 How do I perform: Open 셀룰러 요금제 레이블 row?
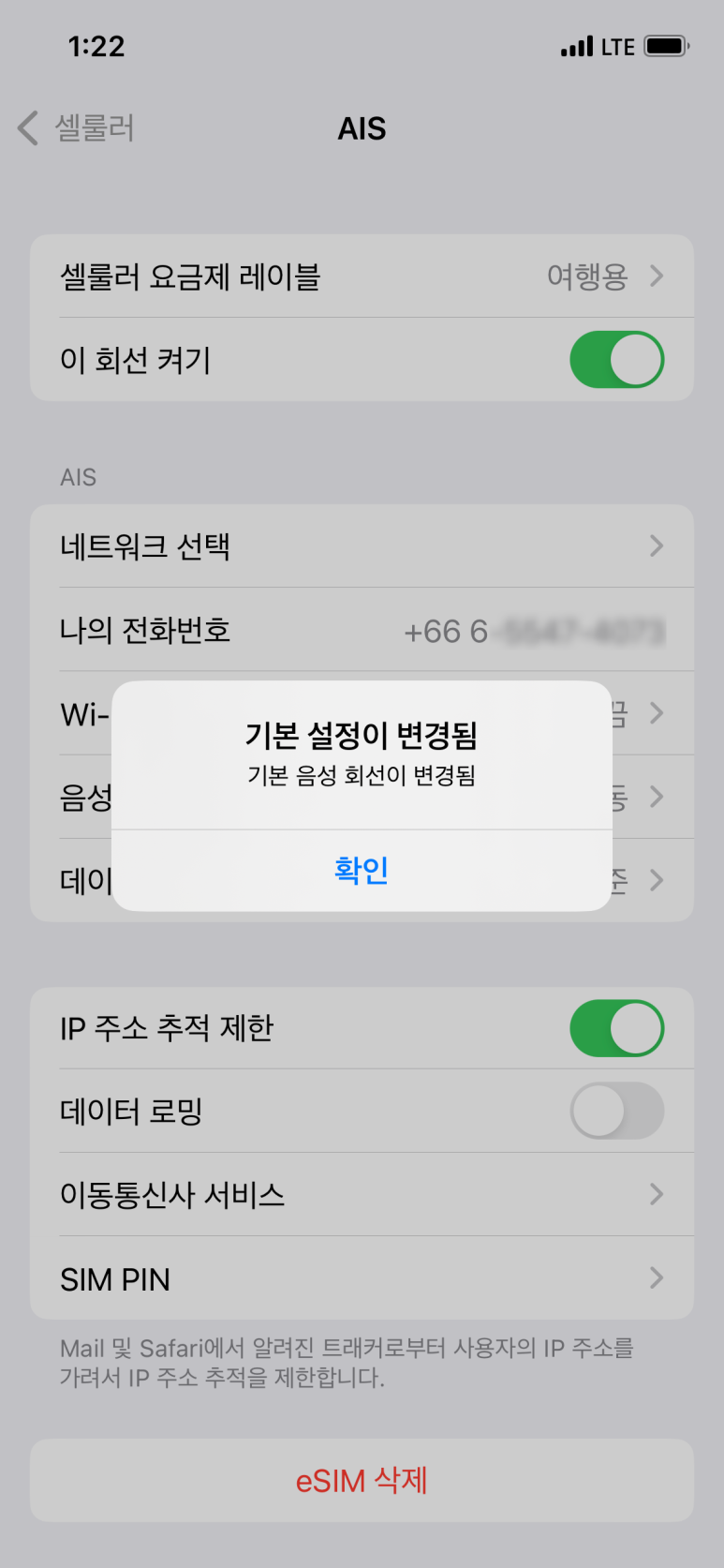(362, 276)
